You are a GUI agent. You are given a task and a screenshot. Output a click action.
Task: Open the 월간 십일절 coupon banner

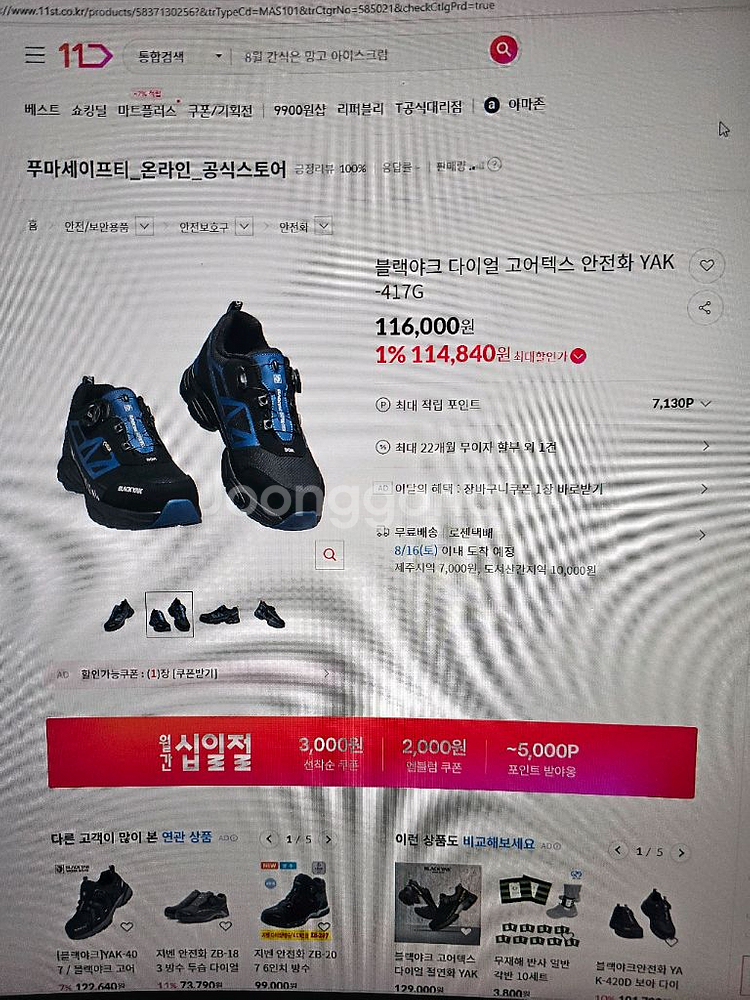pyautogui.click(x=371, y=756)
